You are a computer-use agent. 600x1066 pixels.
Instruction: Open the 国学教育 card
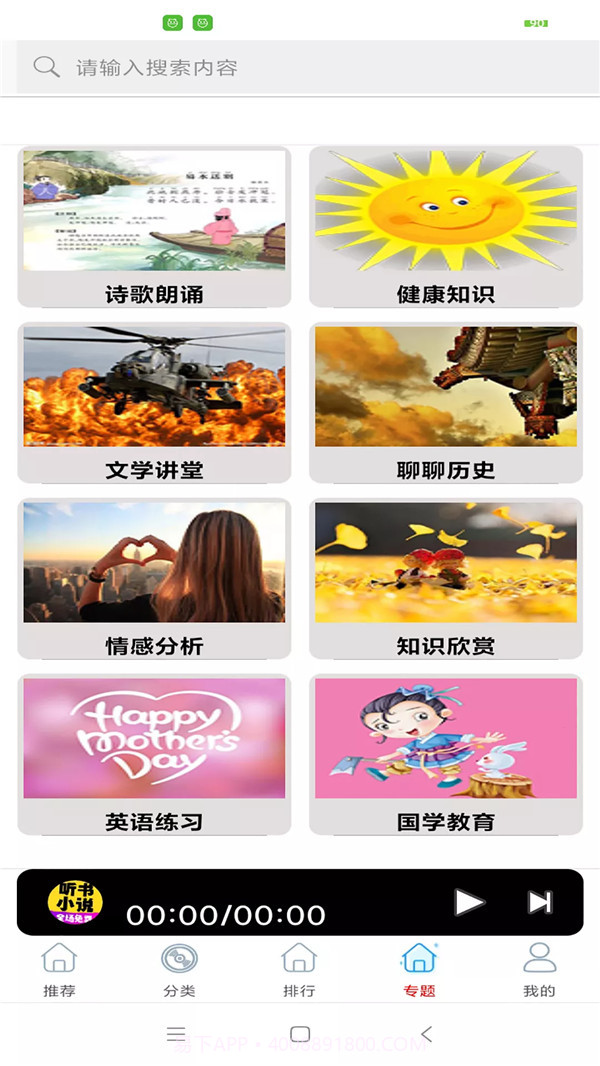click(445, 754)
